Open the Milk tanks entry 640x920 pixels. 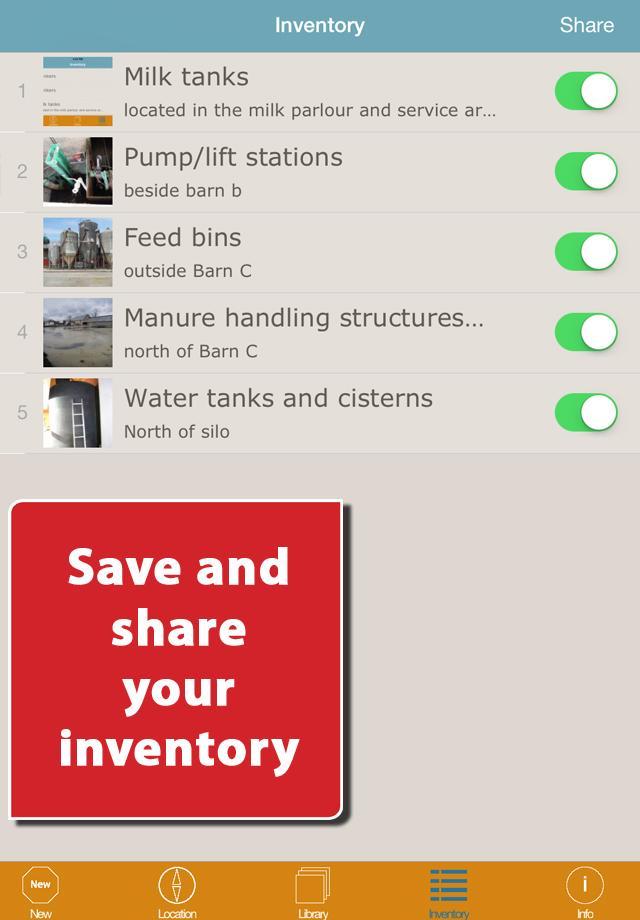pos(300,92)
